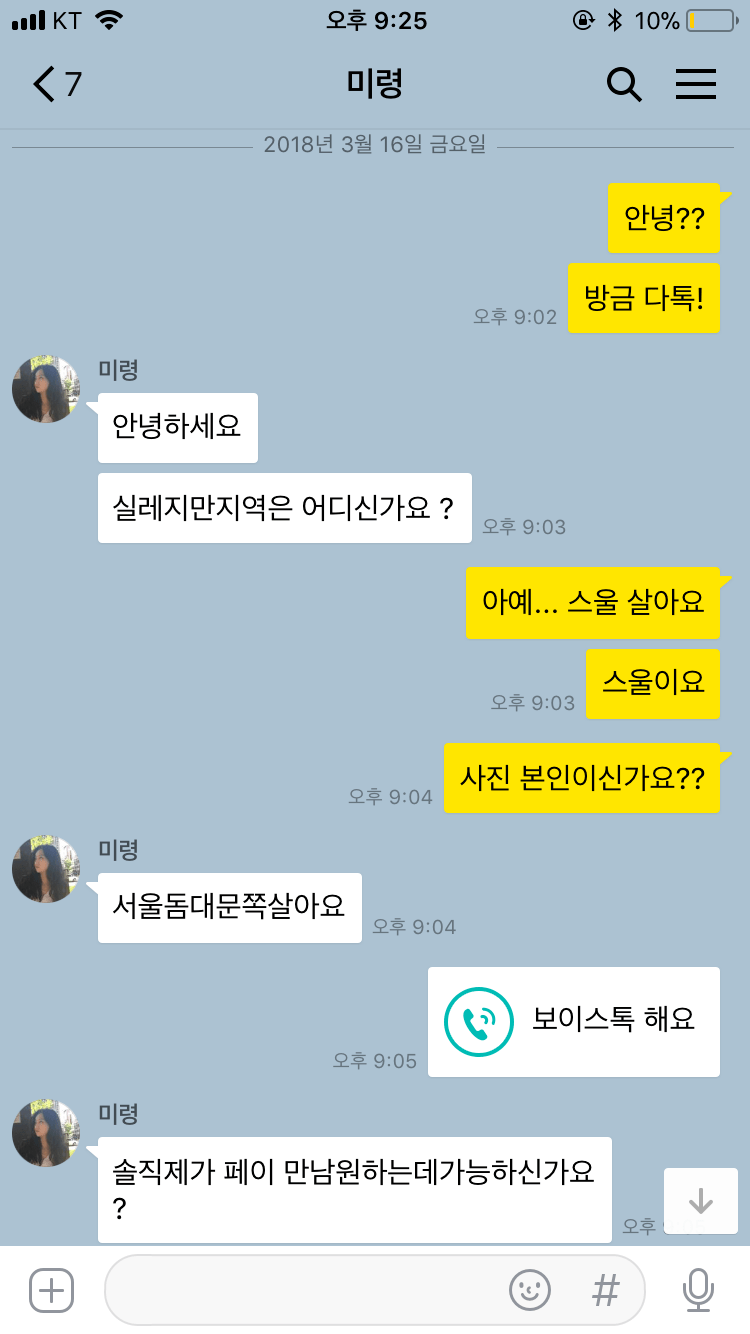Search within this conversation
Viewport: 750px width, 1334px height.
coord(624,85)
